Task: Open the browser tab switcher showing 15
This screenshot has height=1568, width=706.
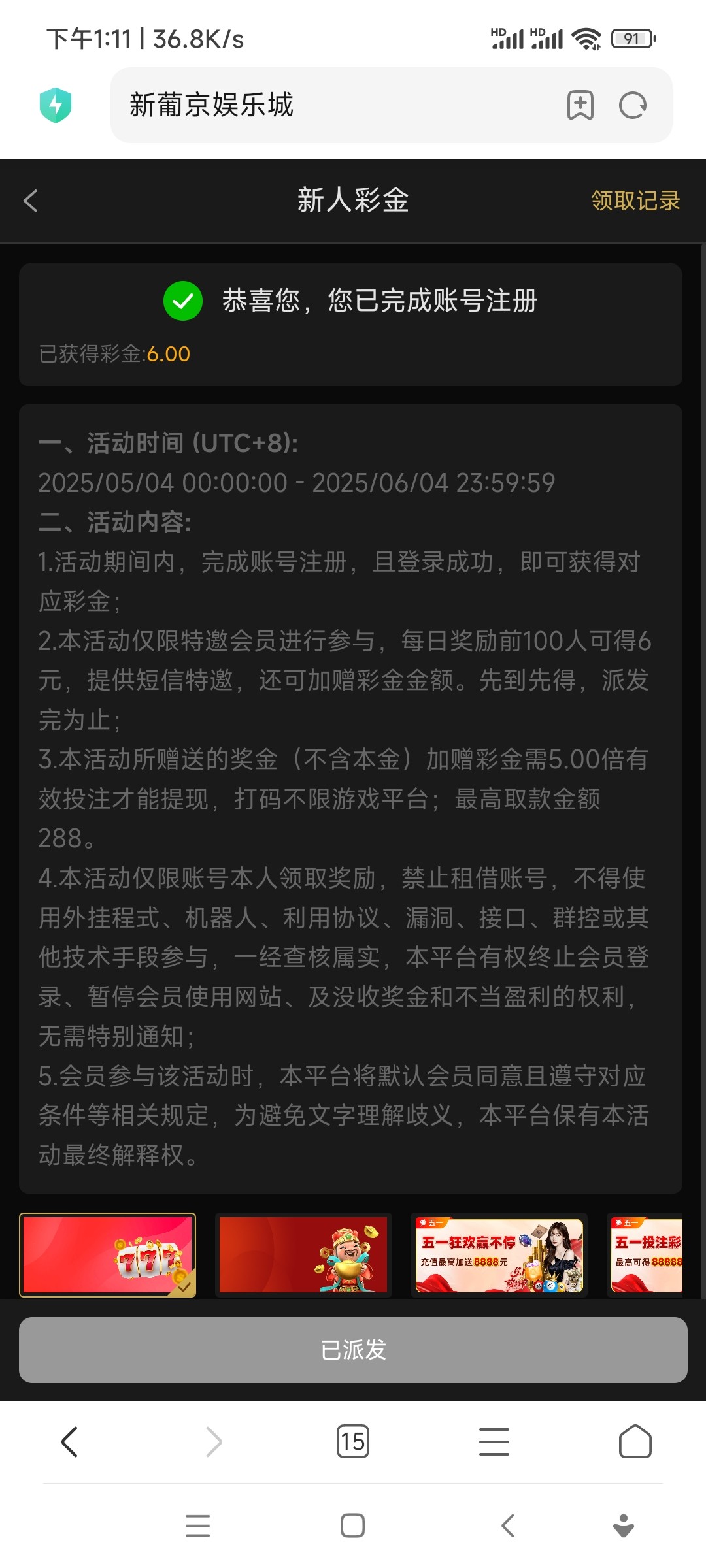Action: (x=353, y=1441)
